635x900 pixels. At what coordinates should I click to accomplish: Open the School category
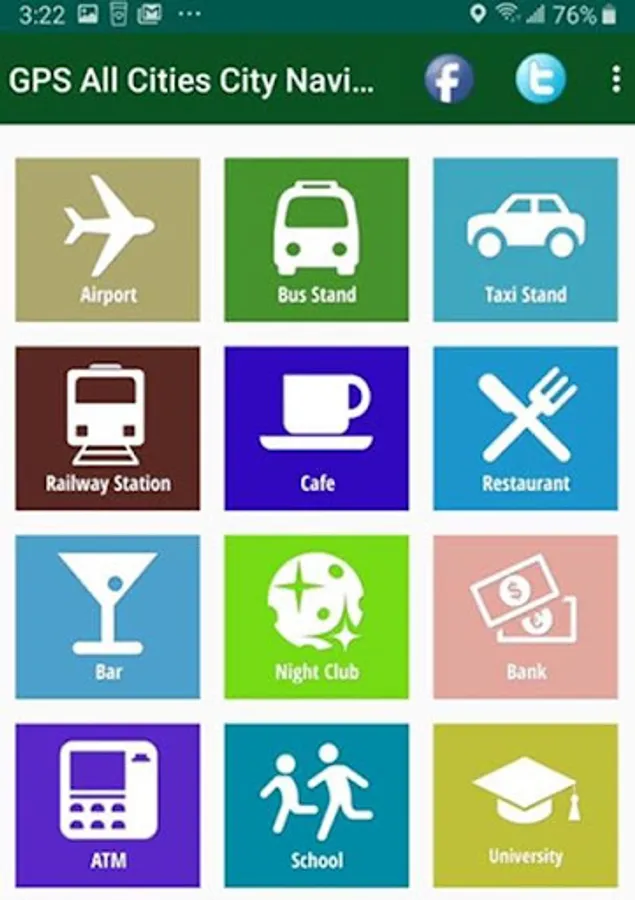pos(316,805)
